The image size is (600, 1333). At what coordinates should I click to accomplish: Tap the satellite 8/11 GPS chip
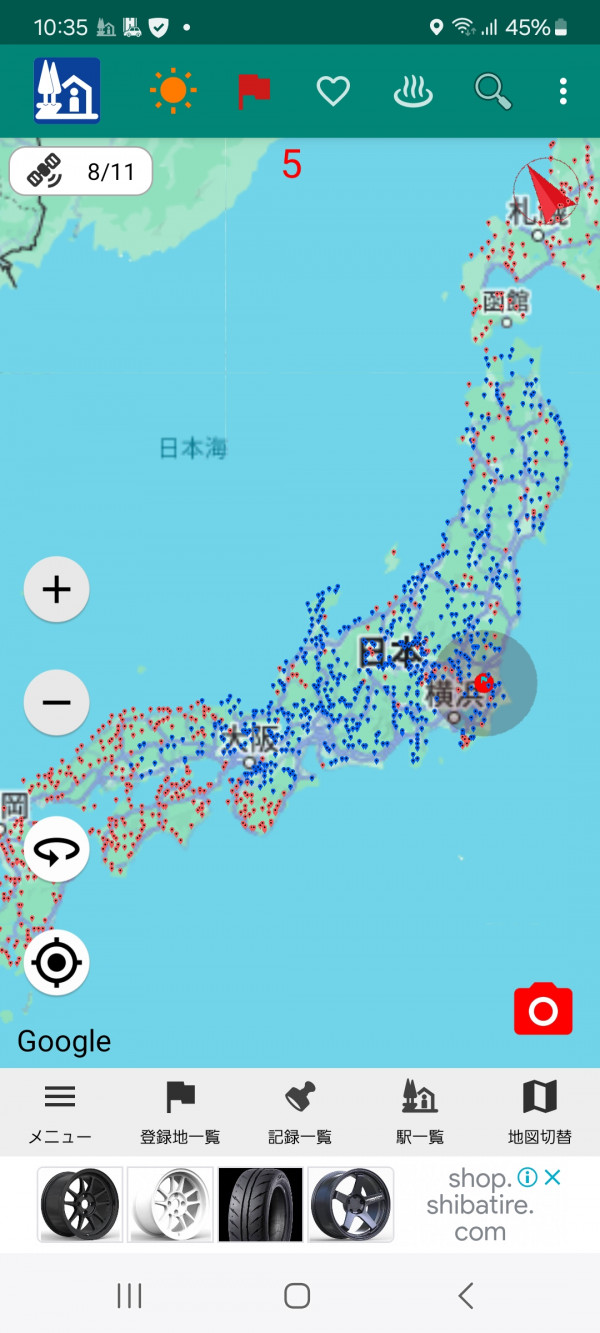(81, 171)
